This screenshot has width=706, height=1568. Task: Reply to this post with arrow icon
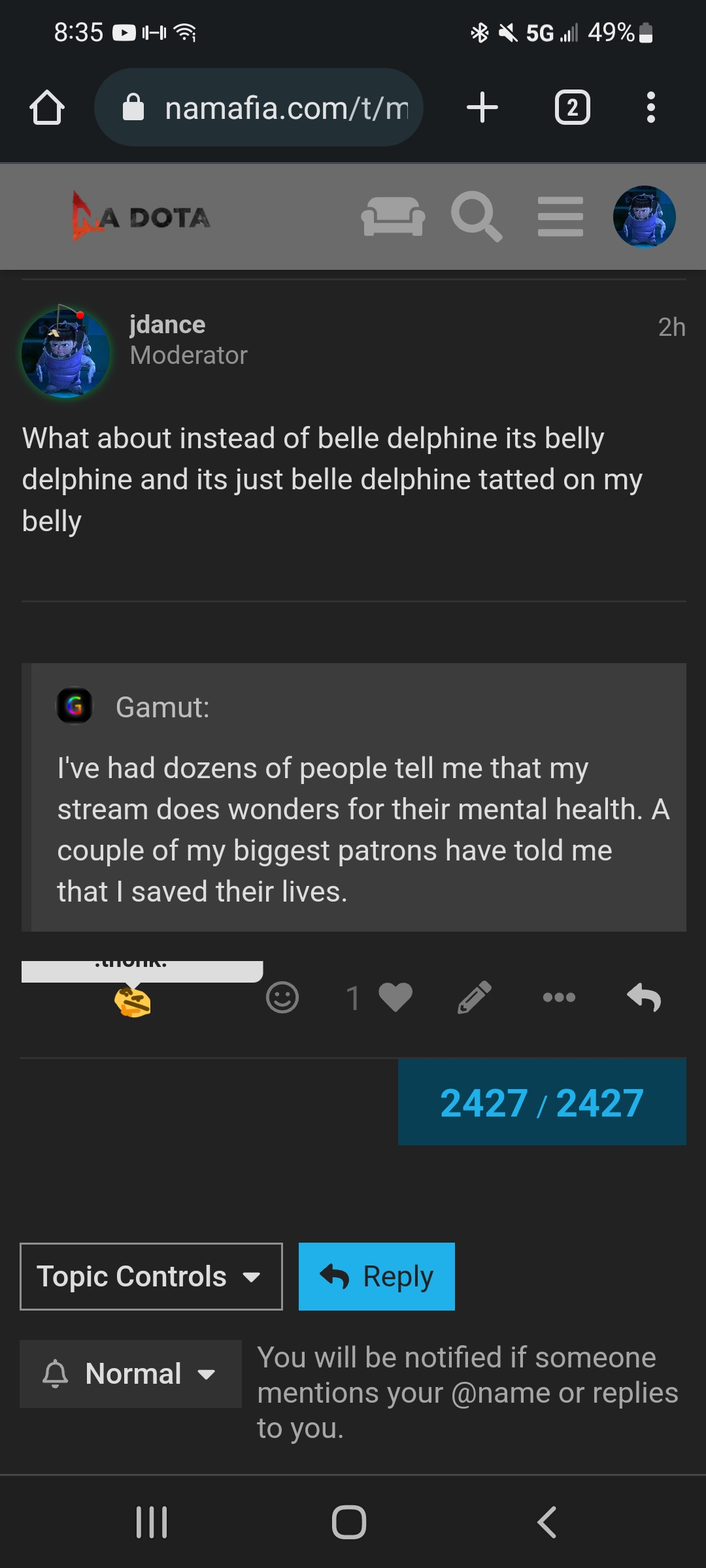click(644, 997)
